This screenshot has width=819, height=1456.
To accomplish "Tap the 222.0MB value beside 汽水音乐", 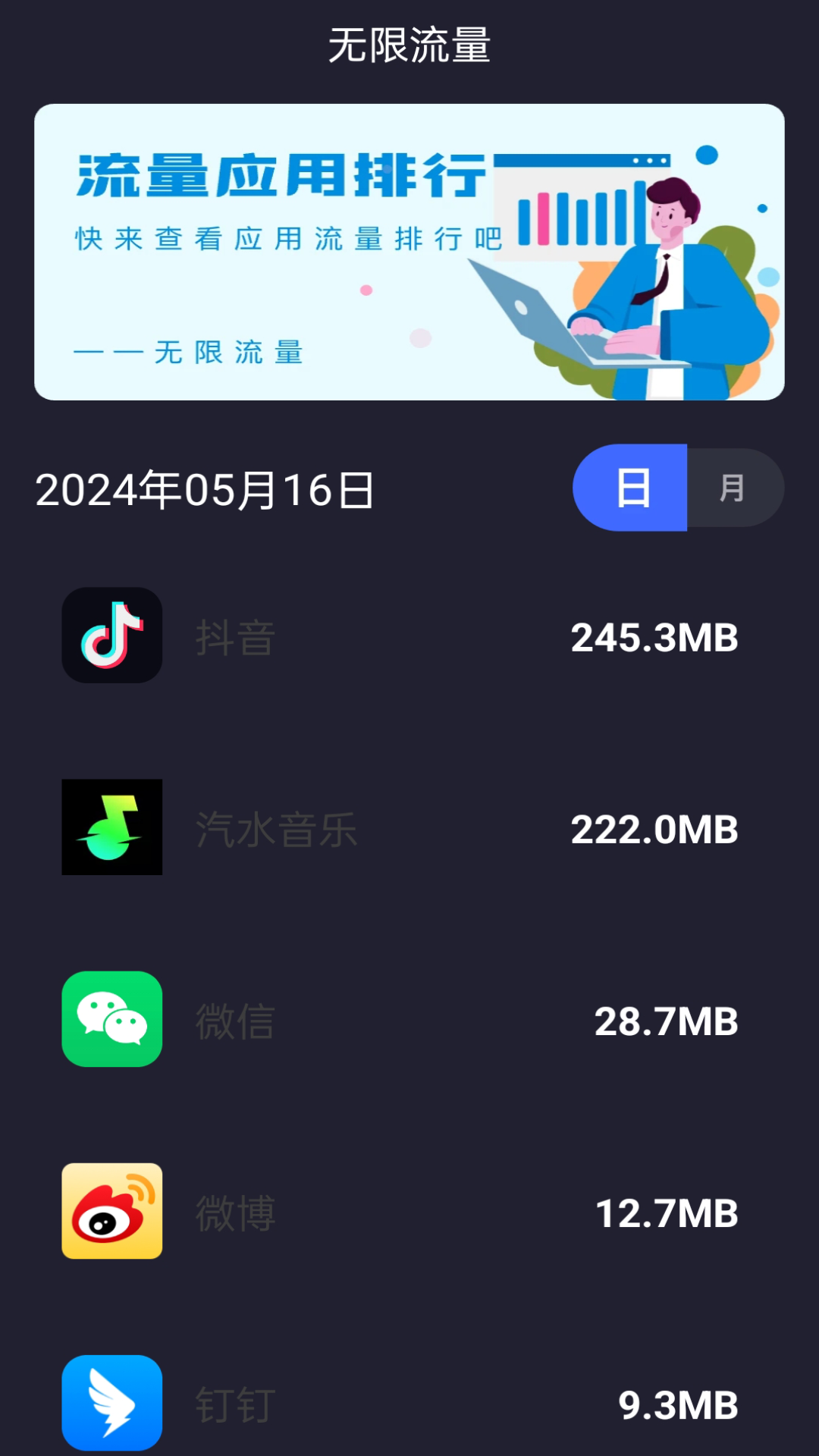I will (x=654, y=830).
